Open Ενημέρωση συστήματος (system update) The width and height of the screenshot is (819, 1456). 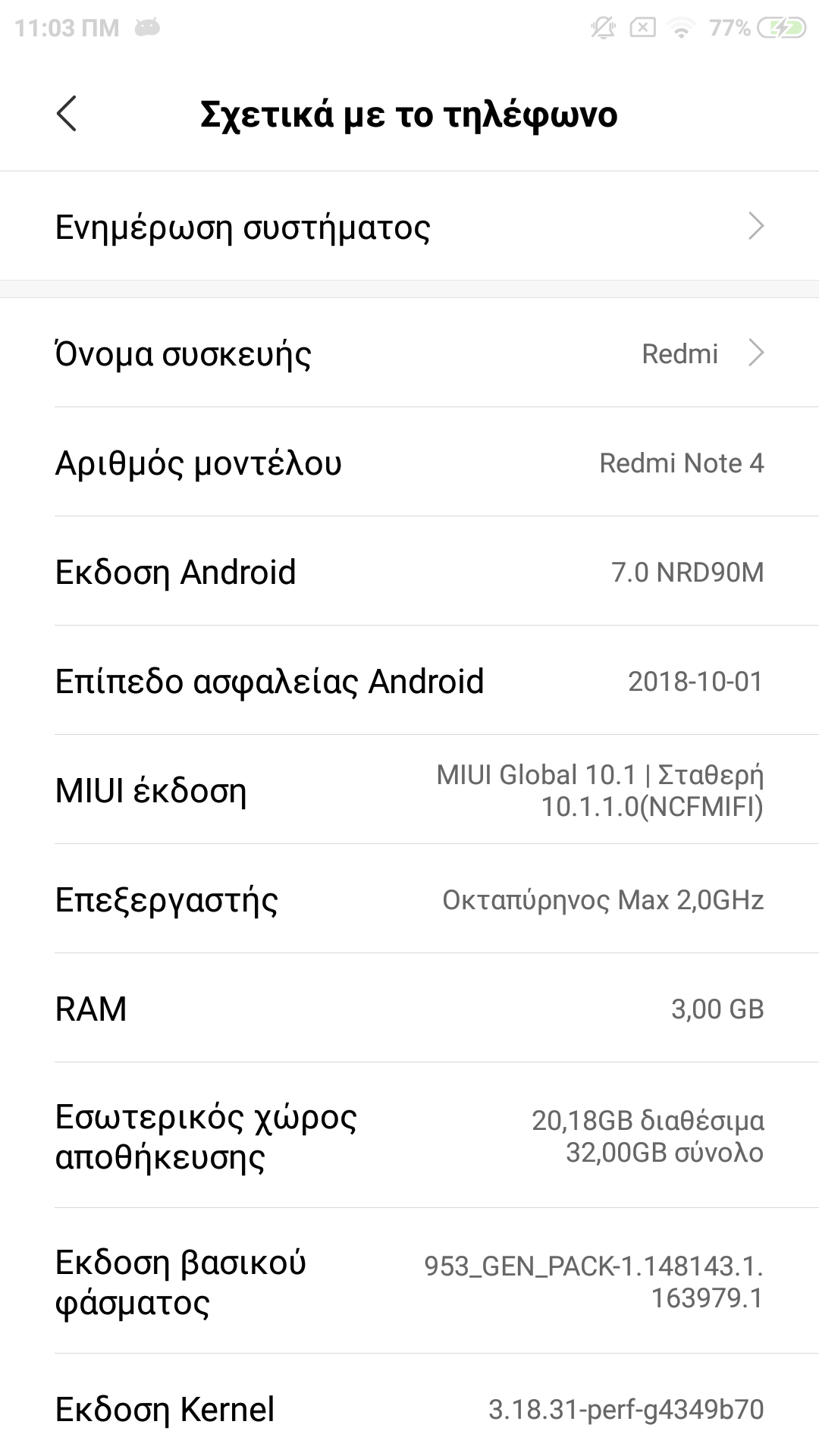(x=409, y=227)
